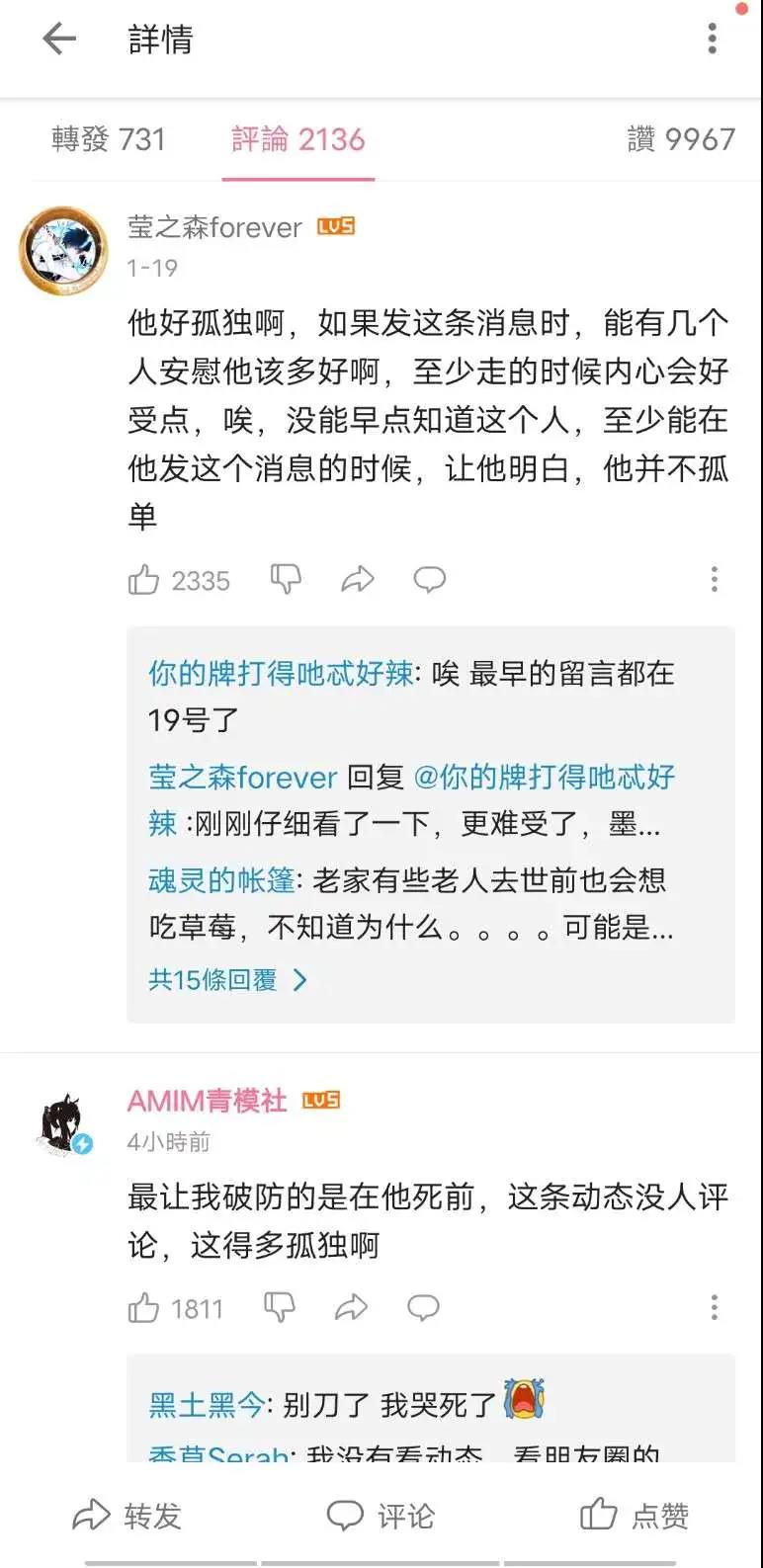
Task: Open the overflow menu in the top bar
Action: click(712, 40)
